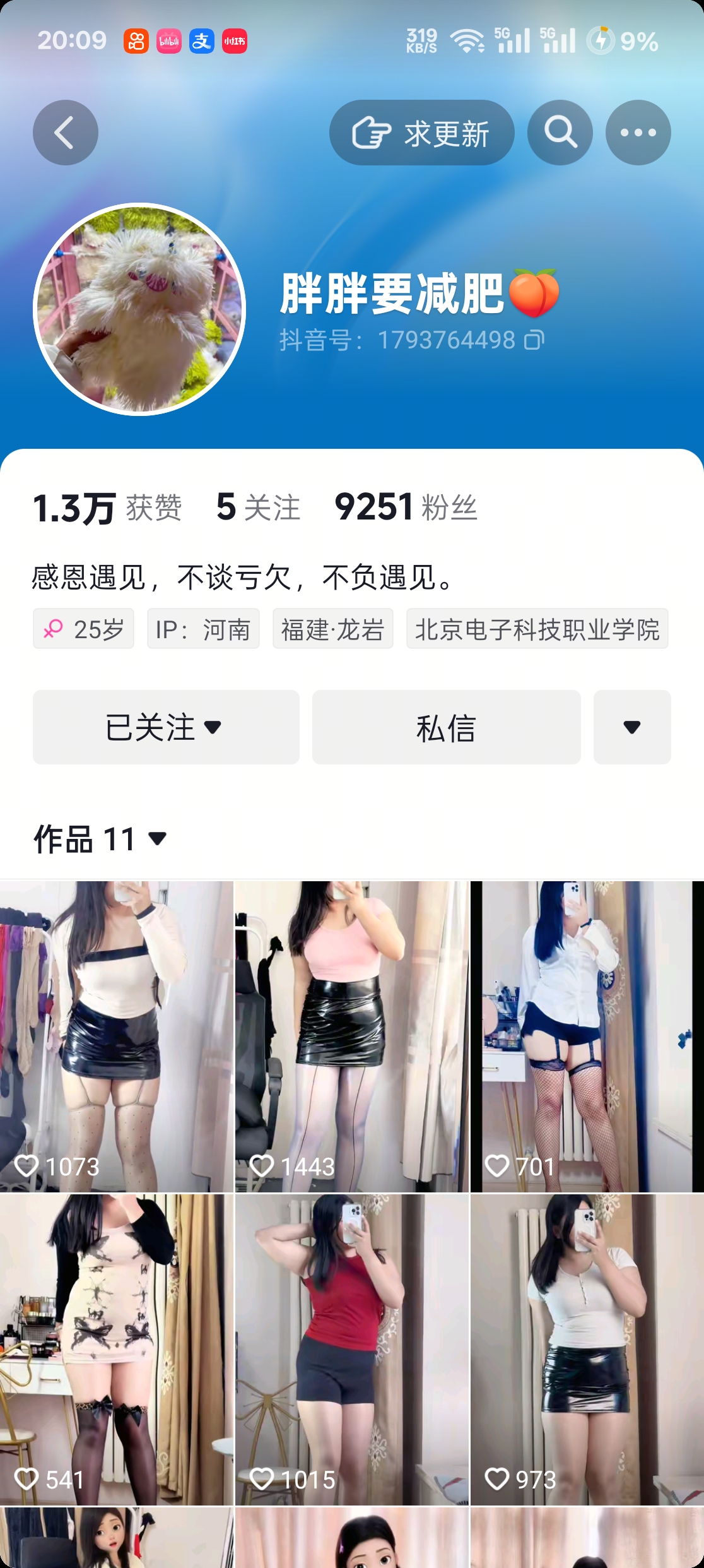This screenshot has width=704, height=1568.
Task: Tap the 求更新 button
Action: (421, 133)
